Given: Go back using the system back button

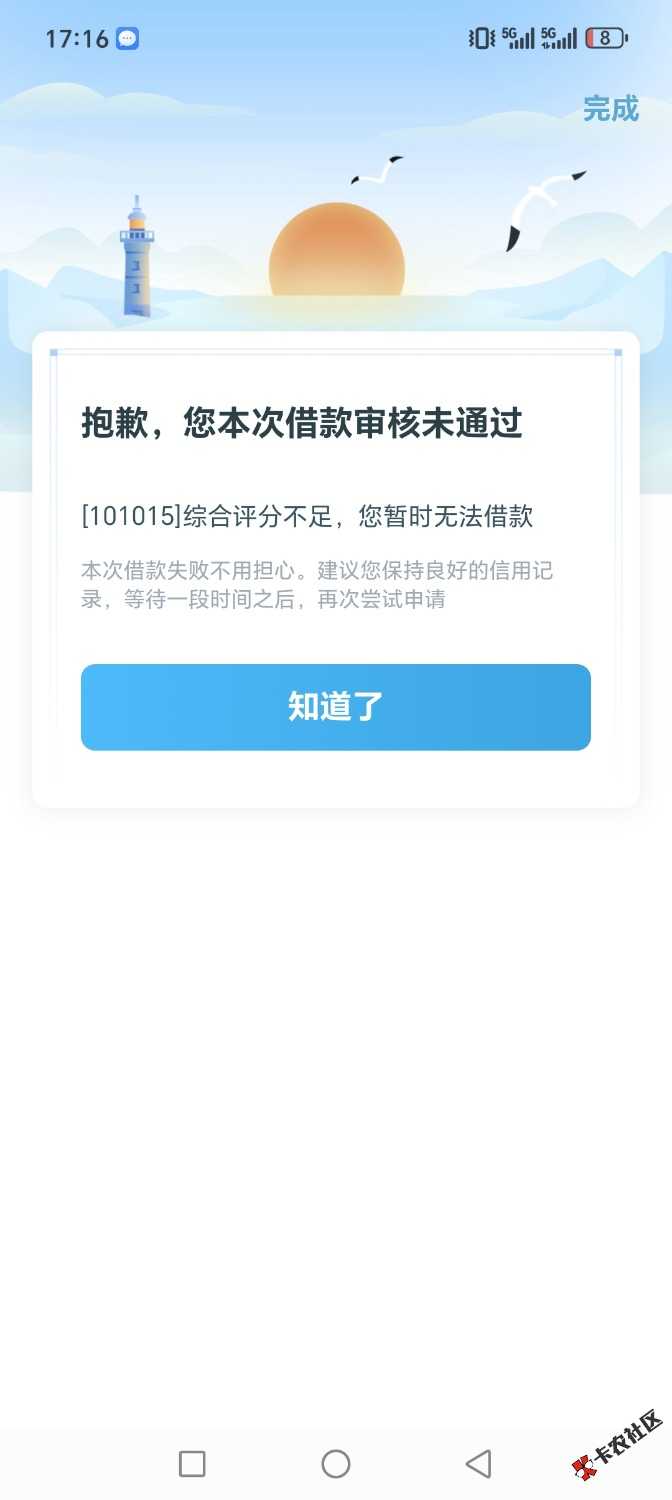Looking at the screenshot, I should 479,1464.
